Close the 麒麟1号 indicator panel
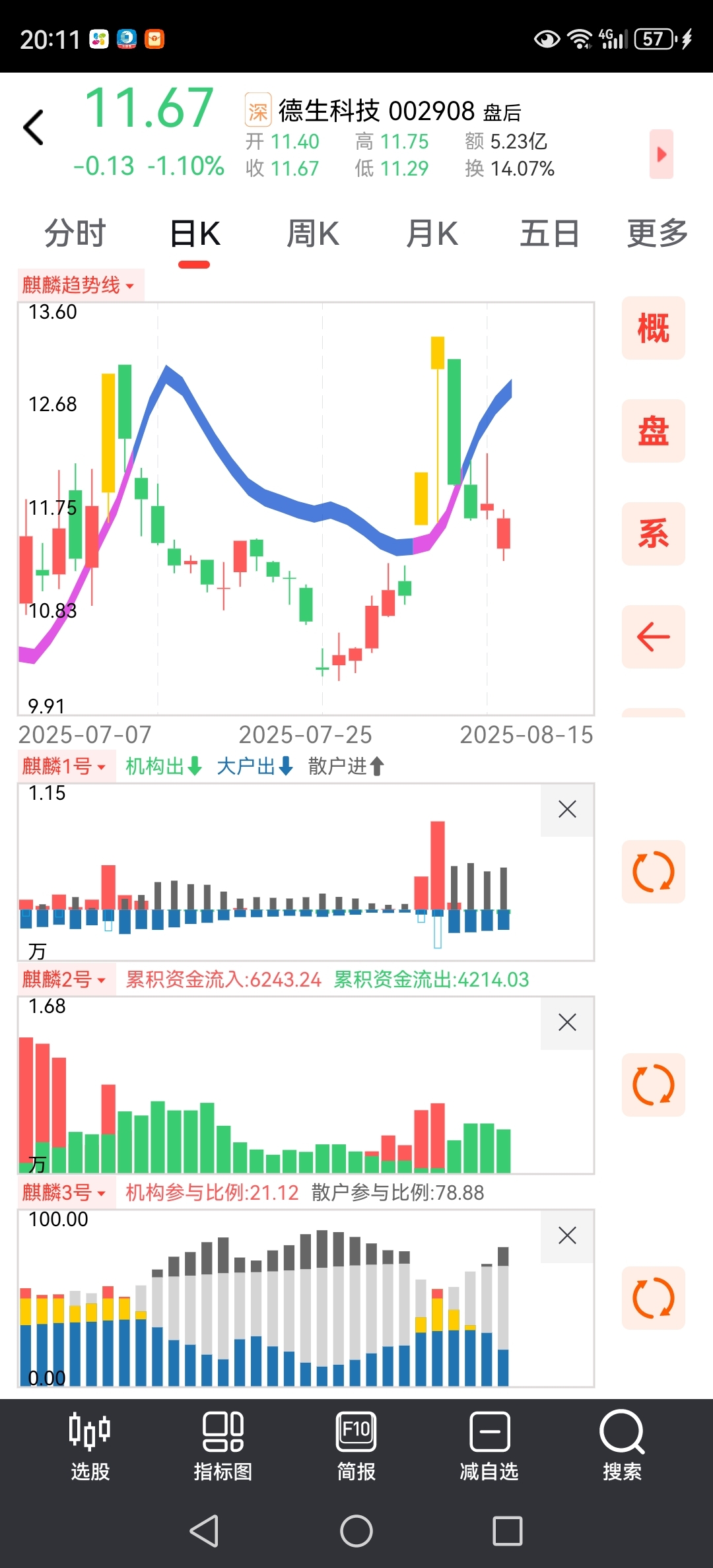713x1568 pixels. pos(567,810)
